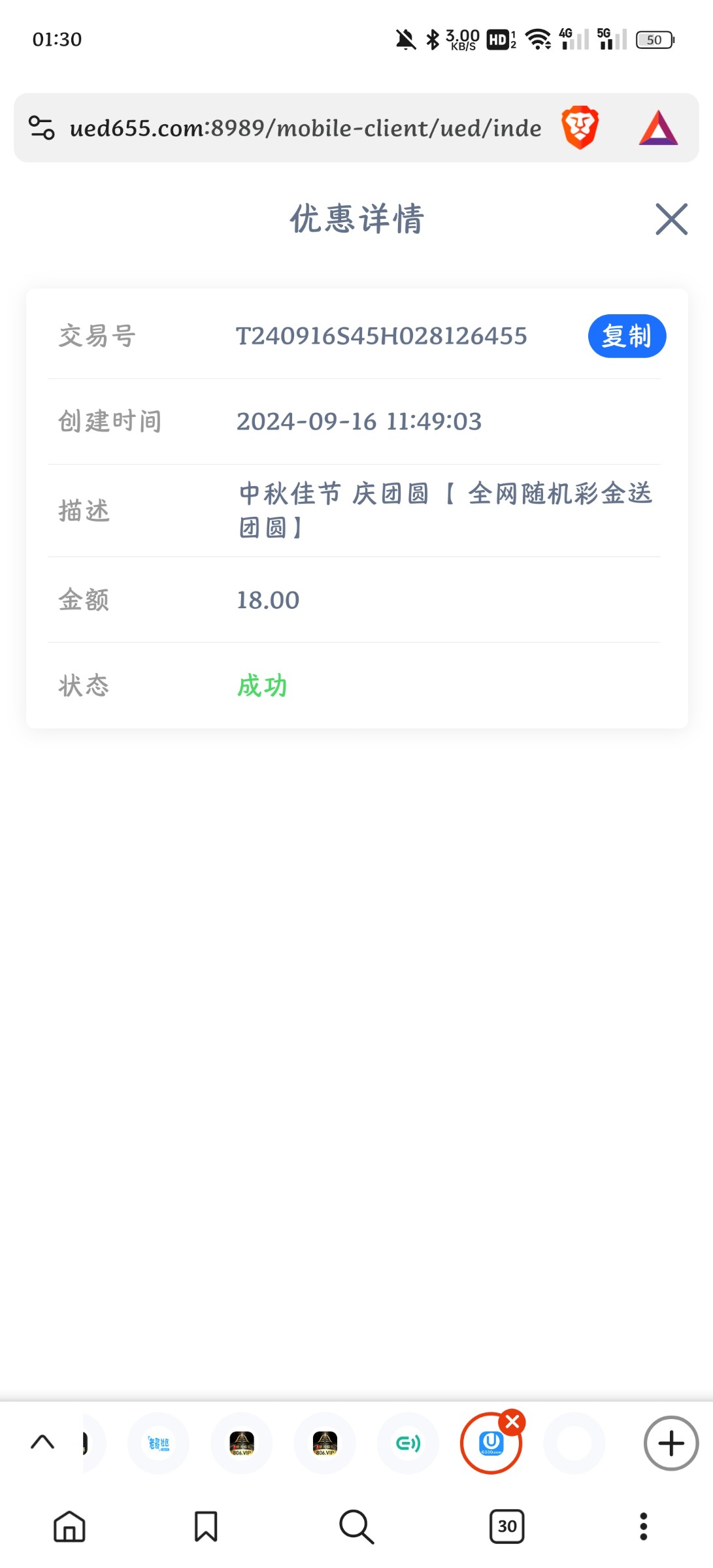Close the 优惠详情 page
The image size is (713, 1568).
point(671,219)
